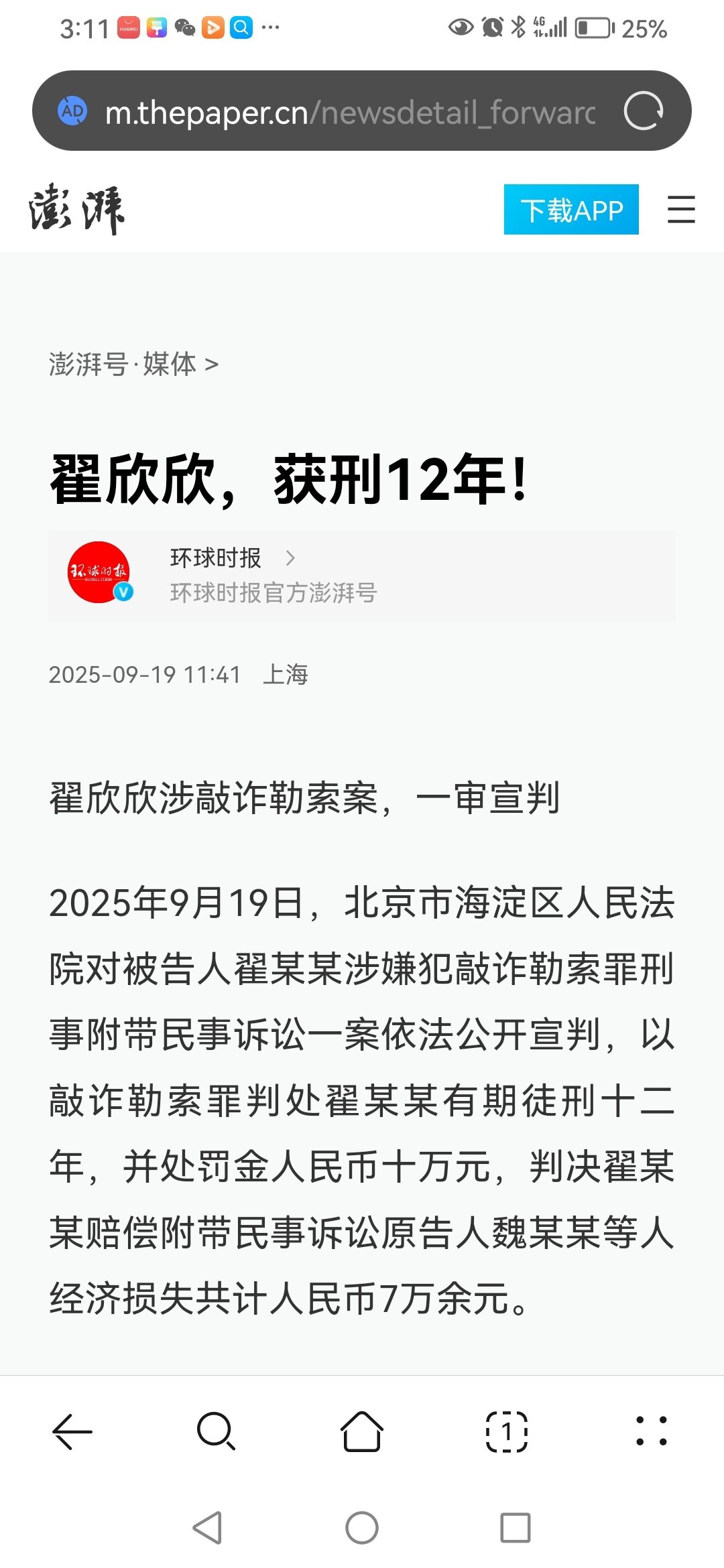
Task: Tap the URL address bar
Action: [350, 111]
